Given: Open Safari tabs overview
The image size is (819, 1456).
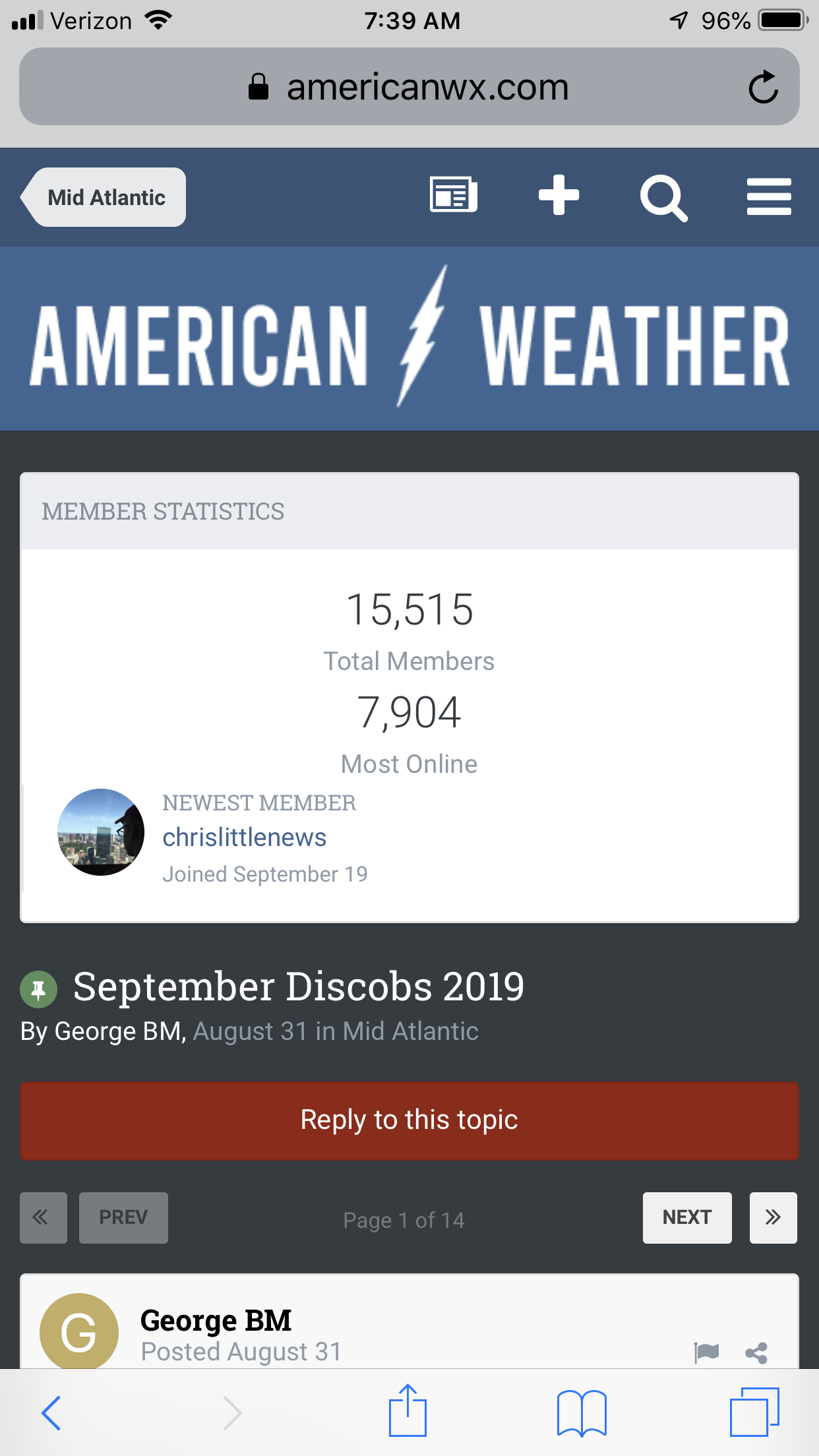Looking at the screenshot, I should click(755, 1412).
